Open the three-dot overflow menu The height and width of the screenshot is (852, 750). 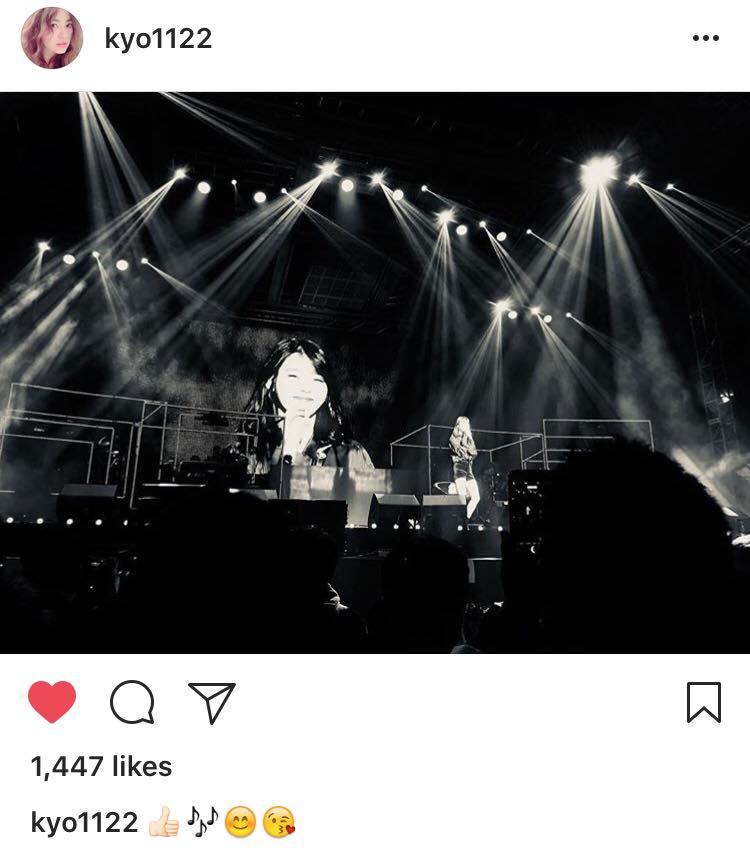[x=705, y=39]
